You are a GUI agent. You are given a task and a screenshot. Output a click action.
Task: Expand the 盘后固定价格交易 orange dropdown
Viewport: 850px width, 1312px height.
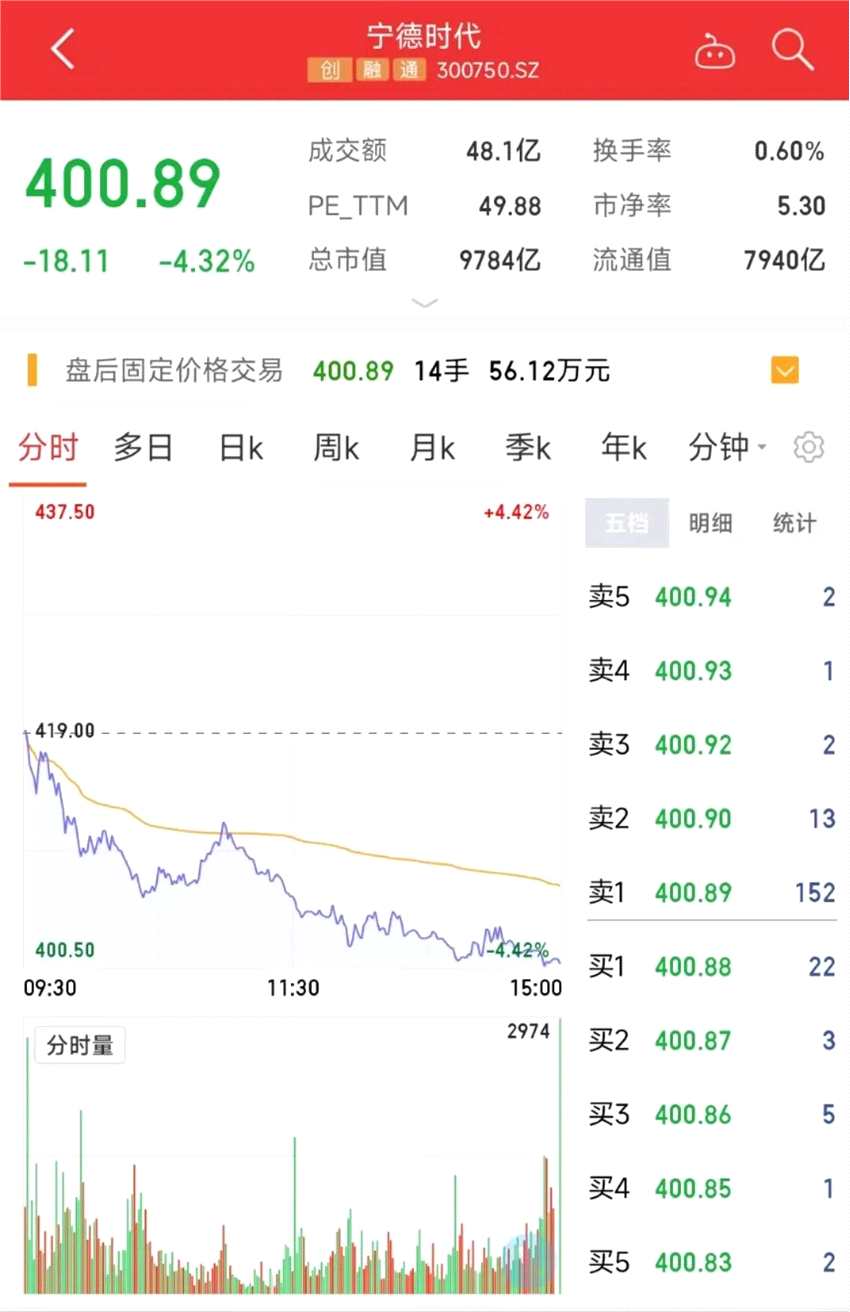point(784,369)
